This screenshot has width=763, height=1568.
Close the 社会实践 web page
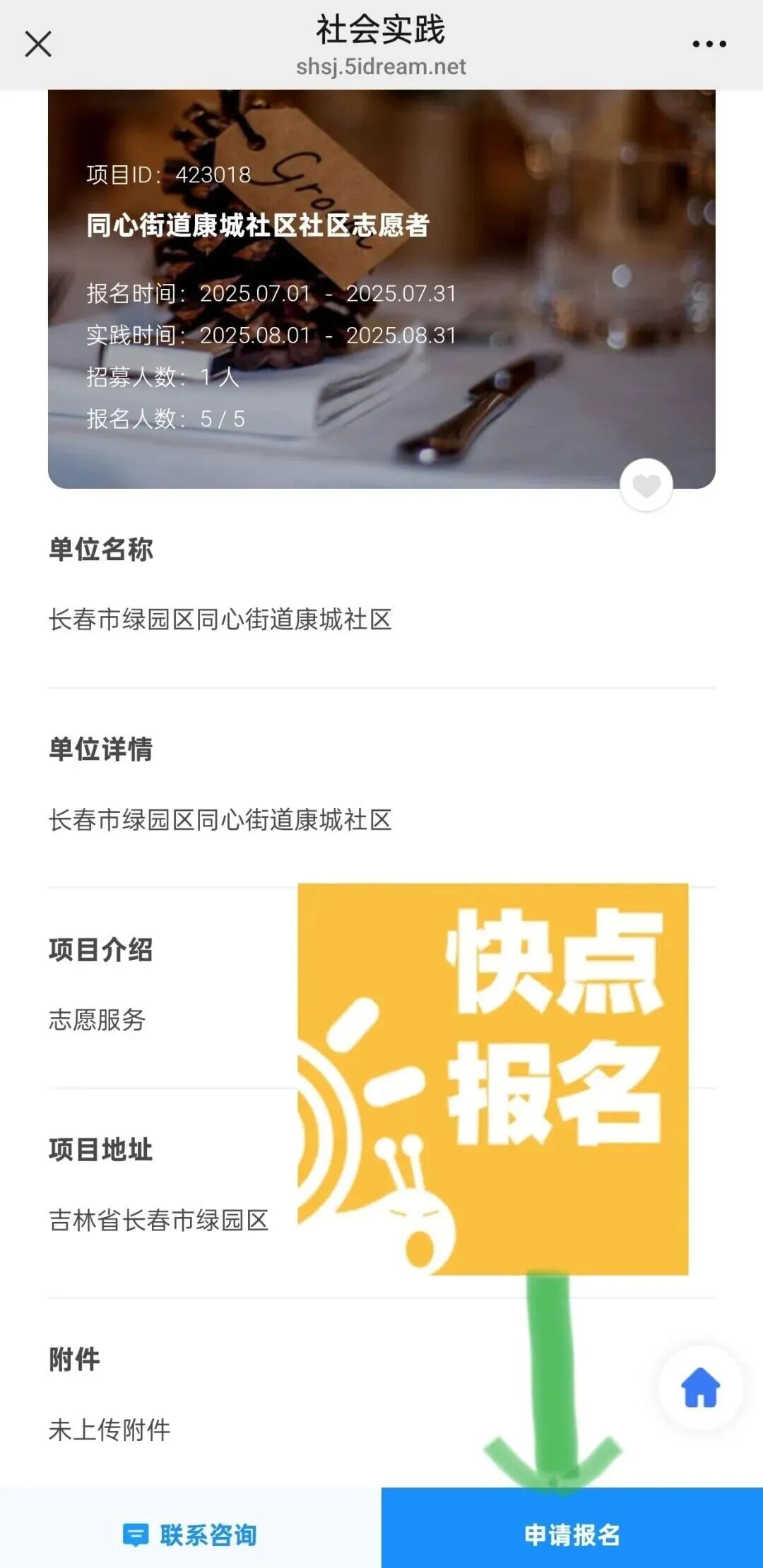(x=38, y=44)
